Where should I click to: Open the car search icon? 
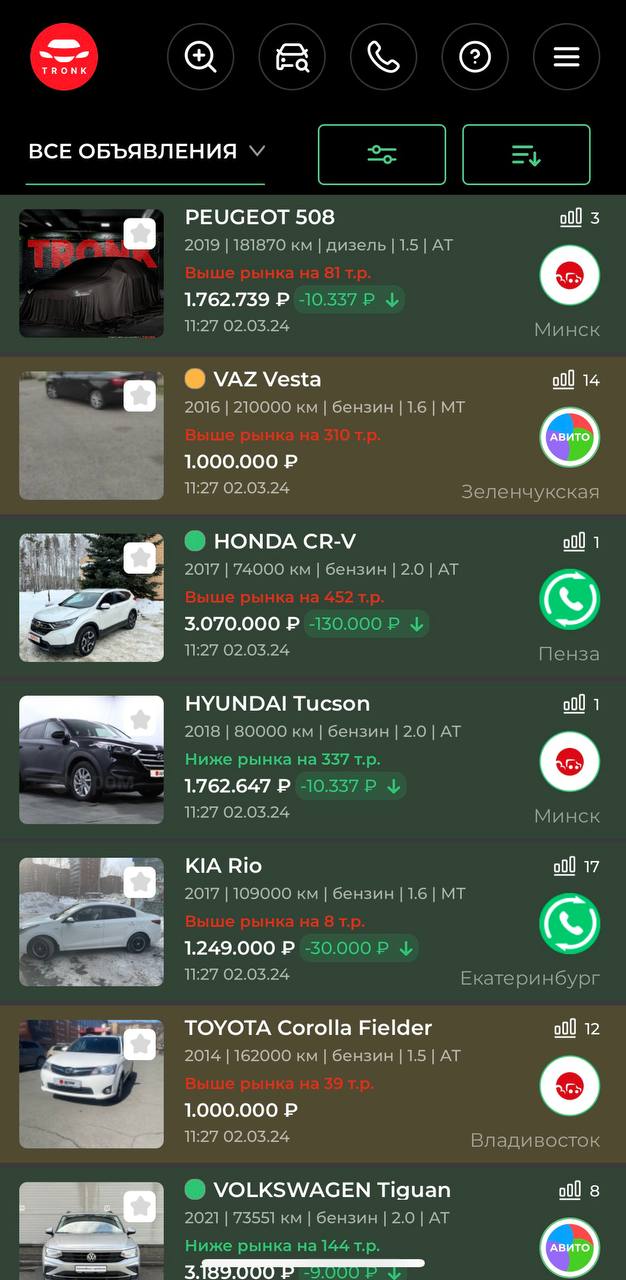[x=292, y=57]
